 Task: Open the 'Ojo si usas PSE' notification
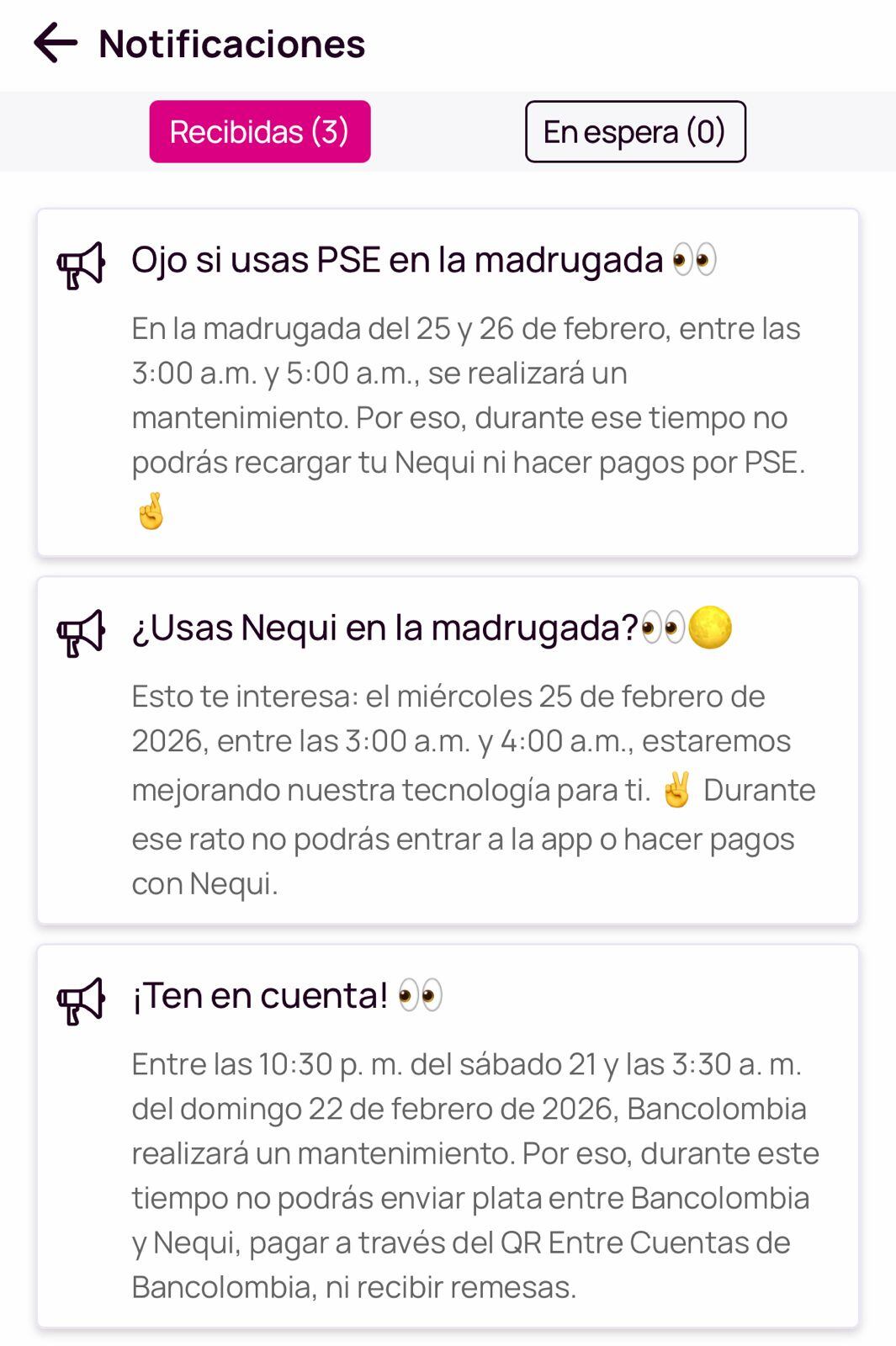[x=448, y=383]
